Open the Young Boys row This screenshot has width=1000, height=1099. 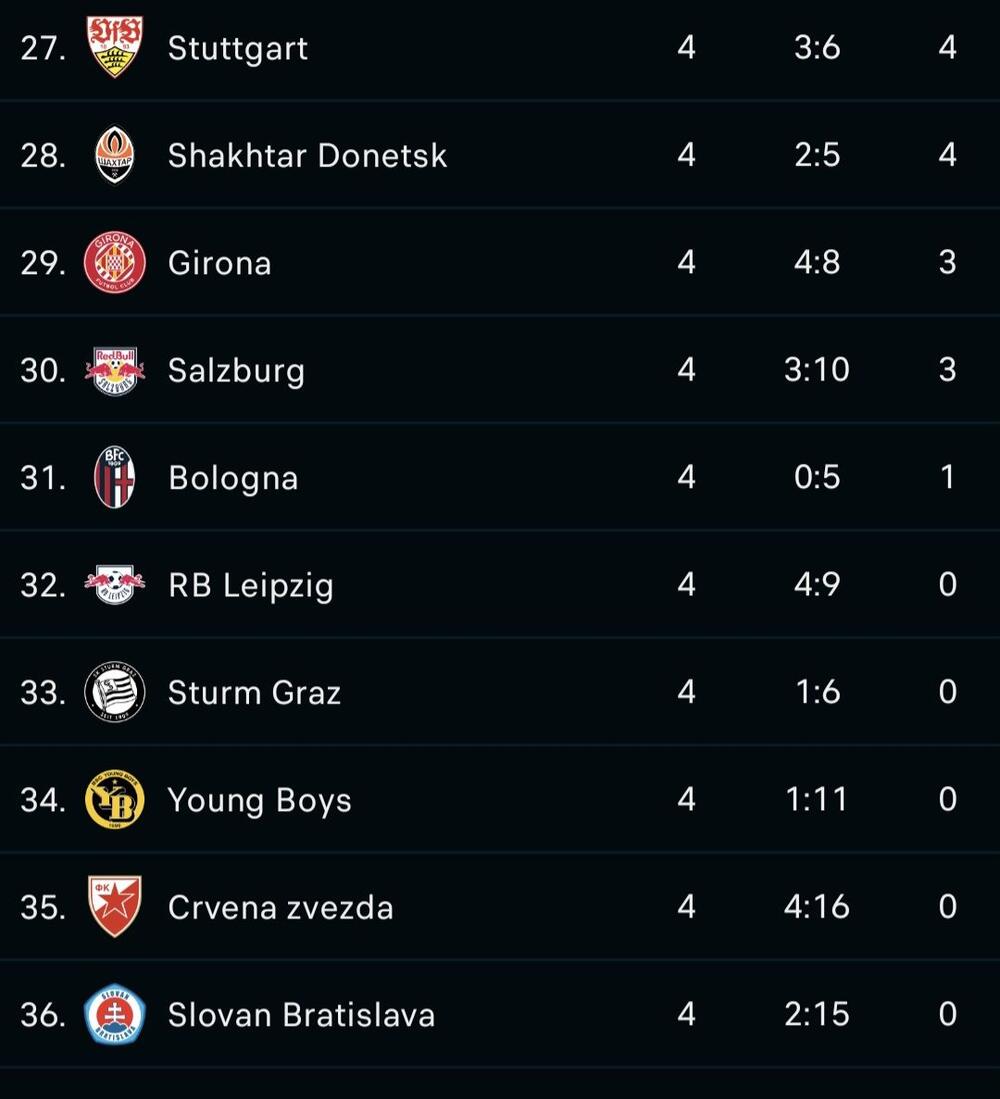click(259, 800)
